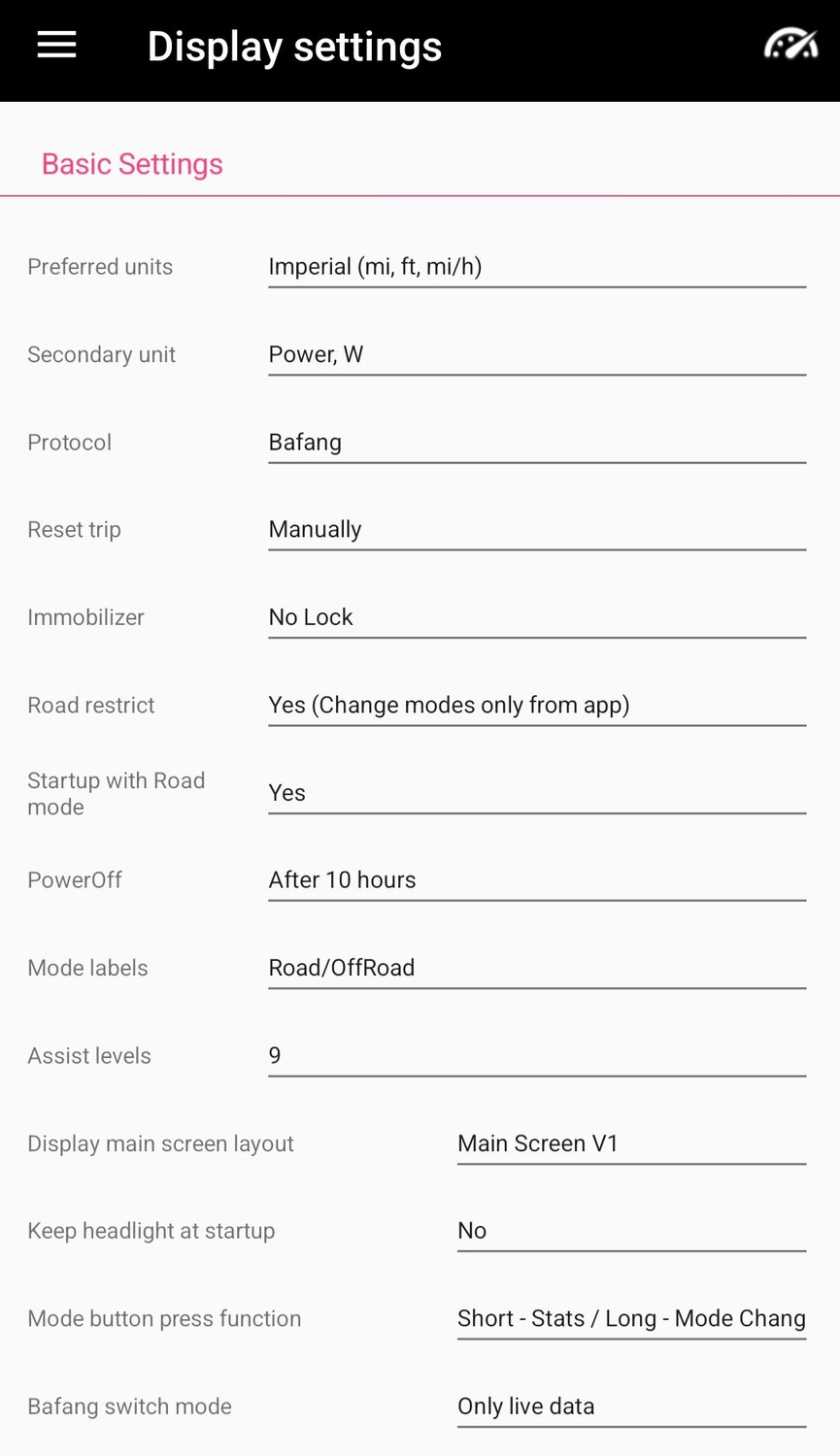Open Secondary unit dropdown showing Power, W
Screen dimensions: 840x1456
pos(537,354)
